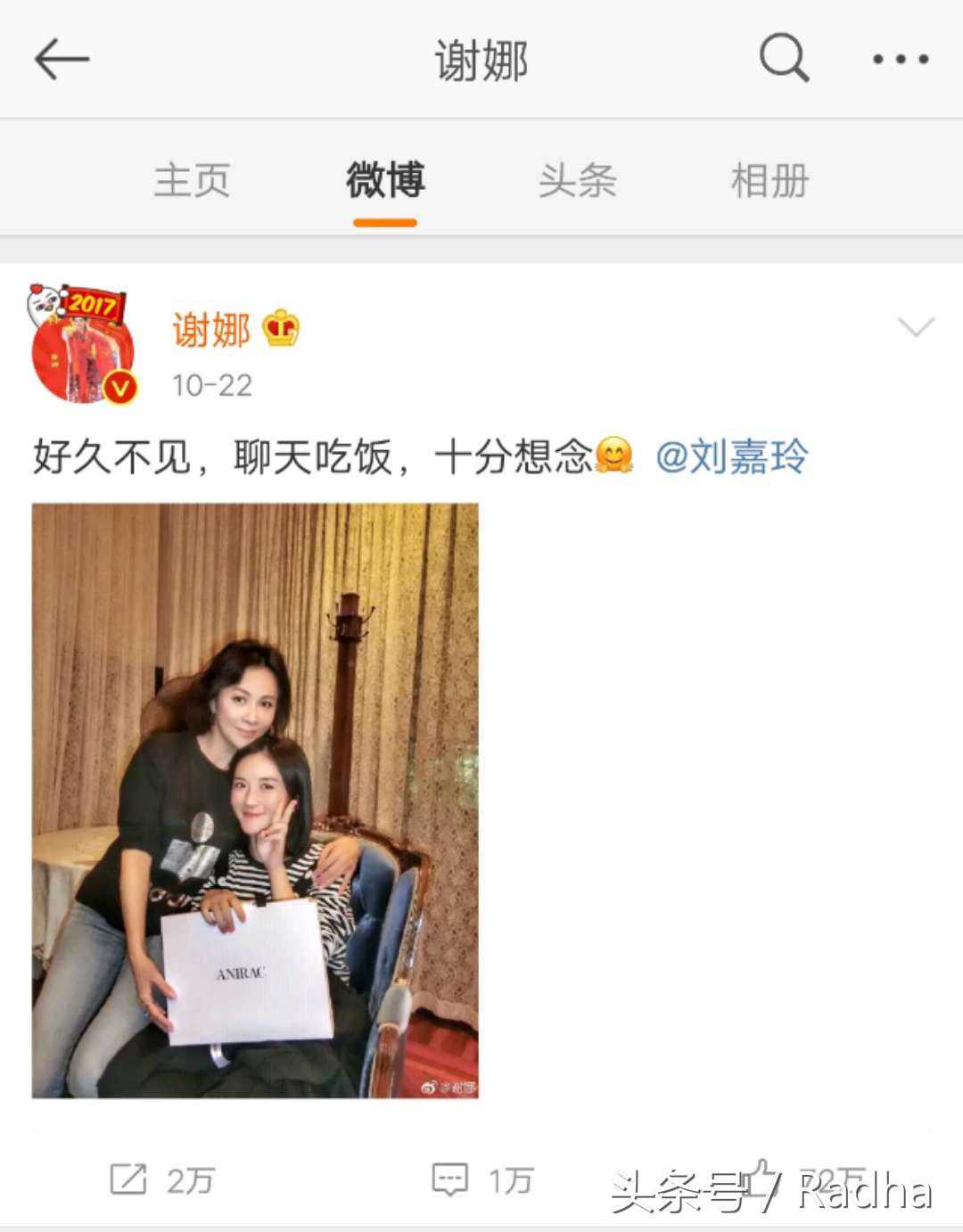Open the @刘嘉玲 mention link
This screenshot has width=963, height=1232.
pyautogui.click(x=731, y=457)
